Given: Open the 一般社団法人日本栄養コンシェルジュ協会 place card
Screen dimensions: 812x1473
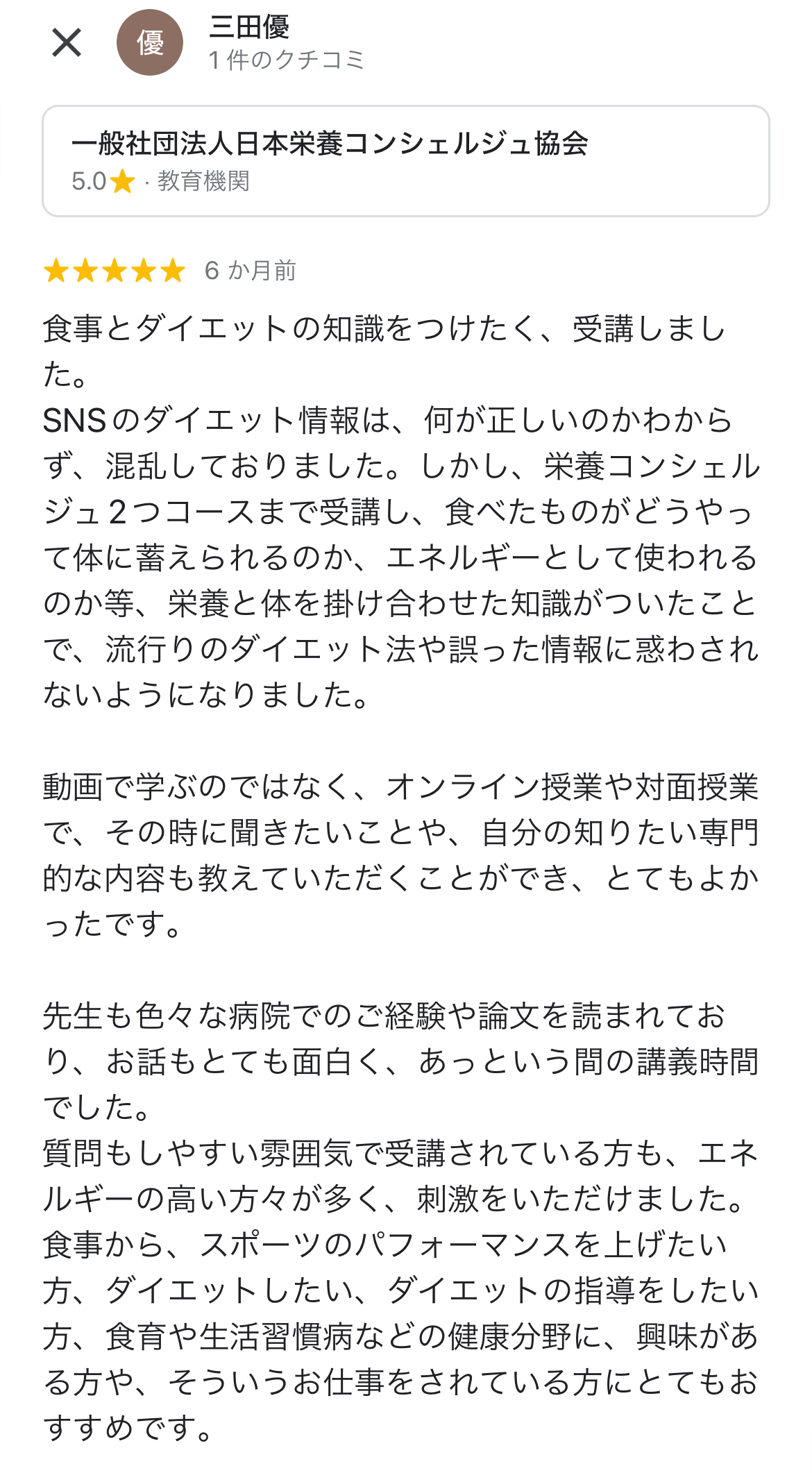Looking at the screenshot, I should pyautogui.click(x=406, y=161).
